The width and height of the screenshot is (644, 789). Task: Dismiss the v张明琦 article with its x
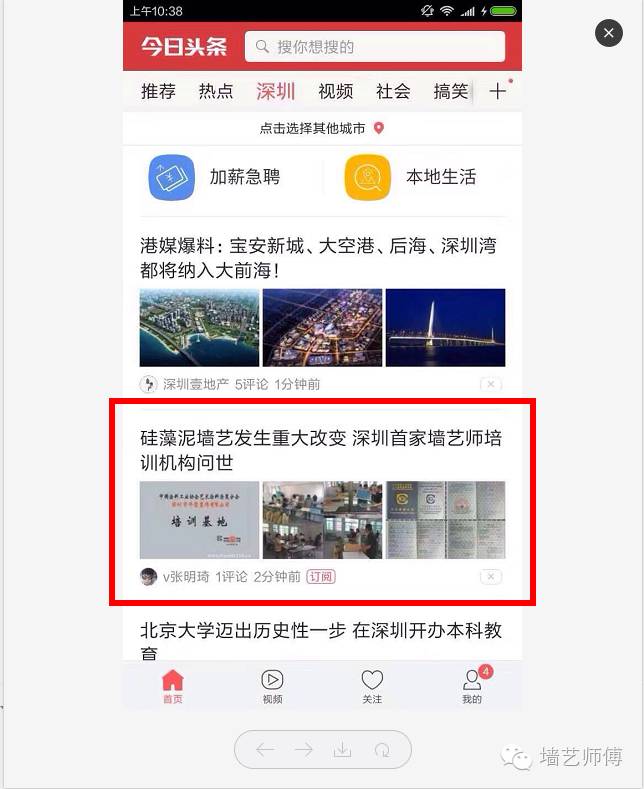point(490,576)
